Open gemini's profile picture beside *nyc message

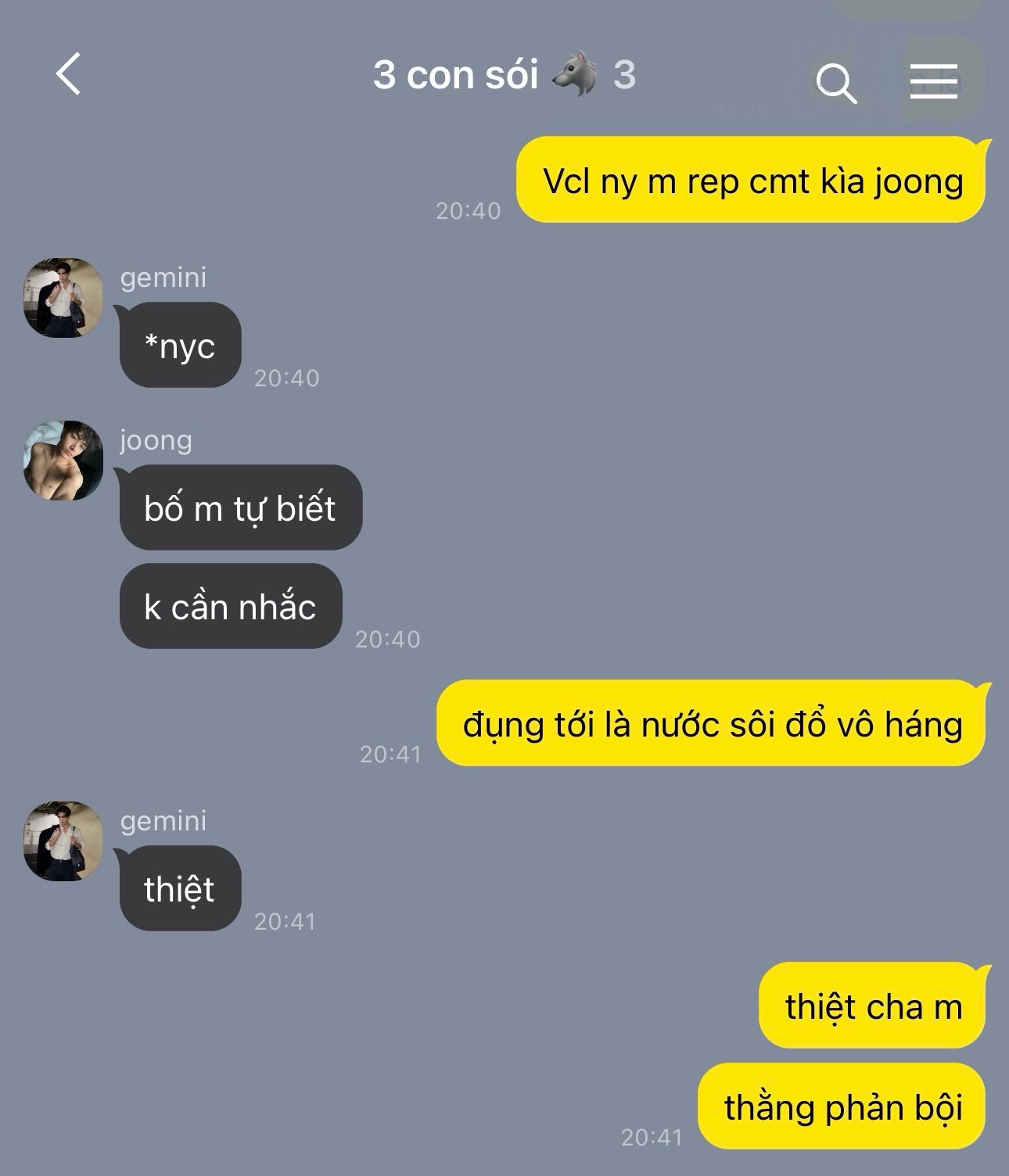[x=64, y=298]
